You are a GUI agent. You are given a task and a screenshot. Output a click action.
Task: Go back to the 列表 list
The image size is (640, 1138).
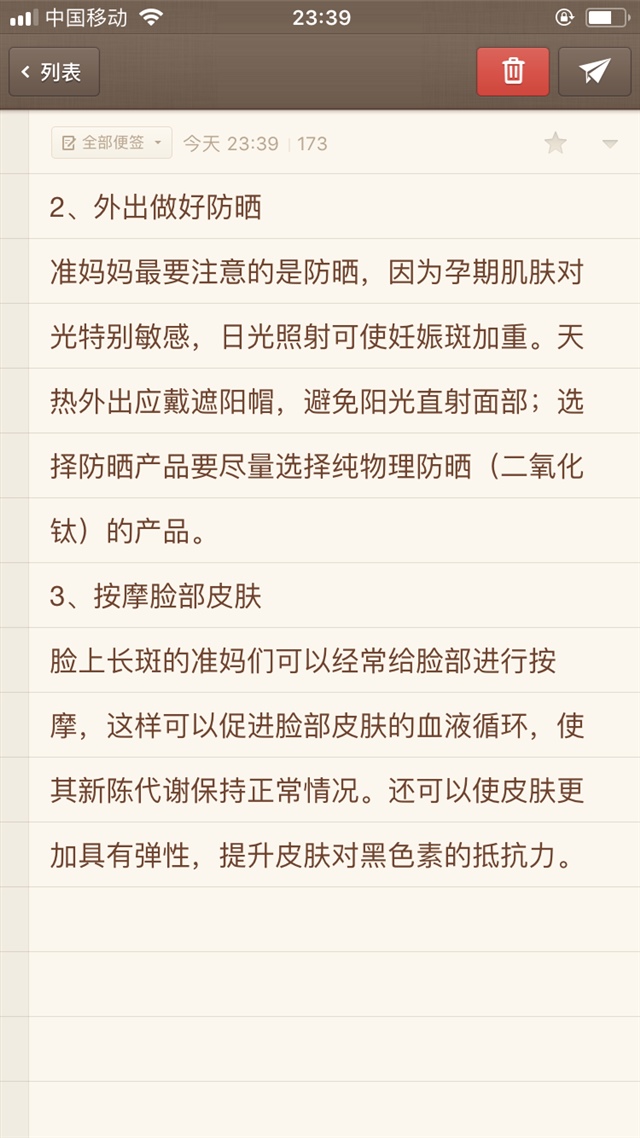54,72
